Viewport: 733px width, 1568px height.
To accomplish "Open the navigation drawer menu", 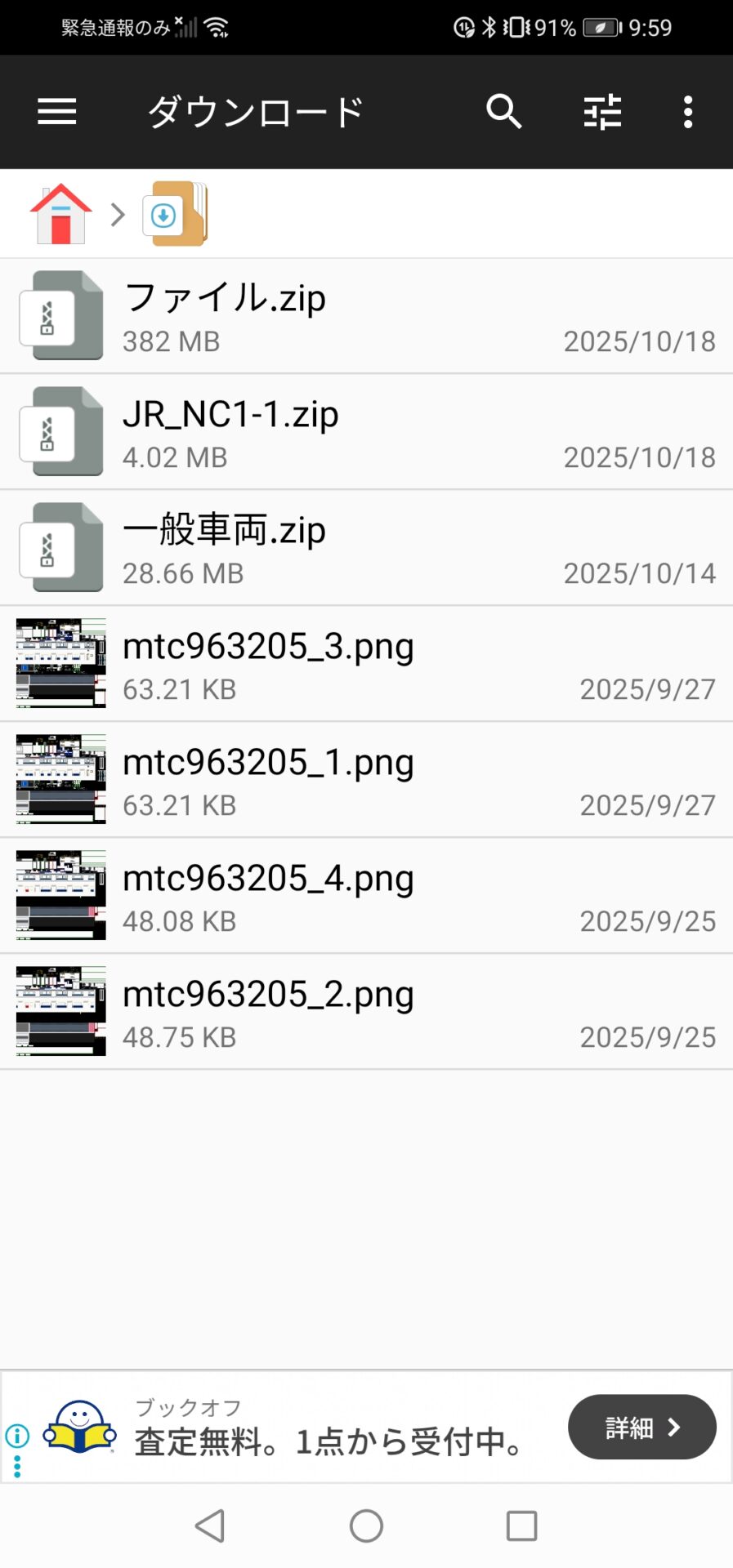I will pos(56,111).
